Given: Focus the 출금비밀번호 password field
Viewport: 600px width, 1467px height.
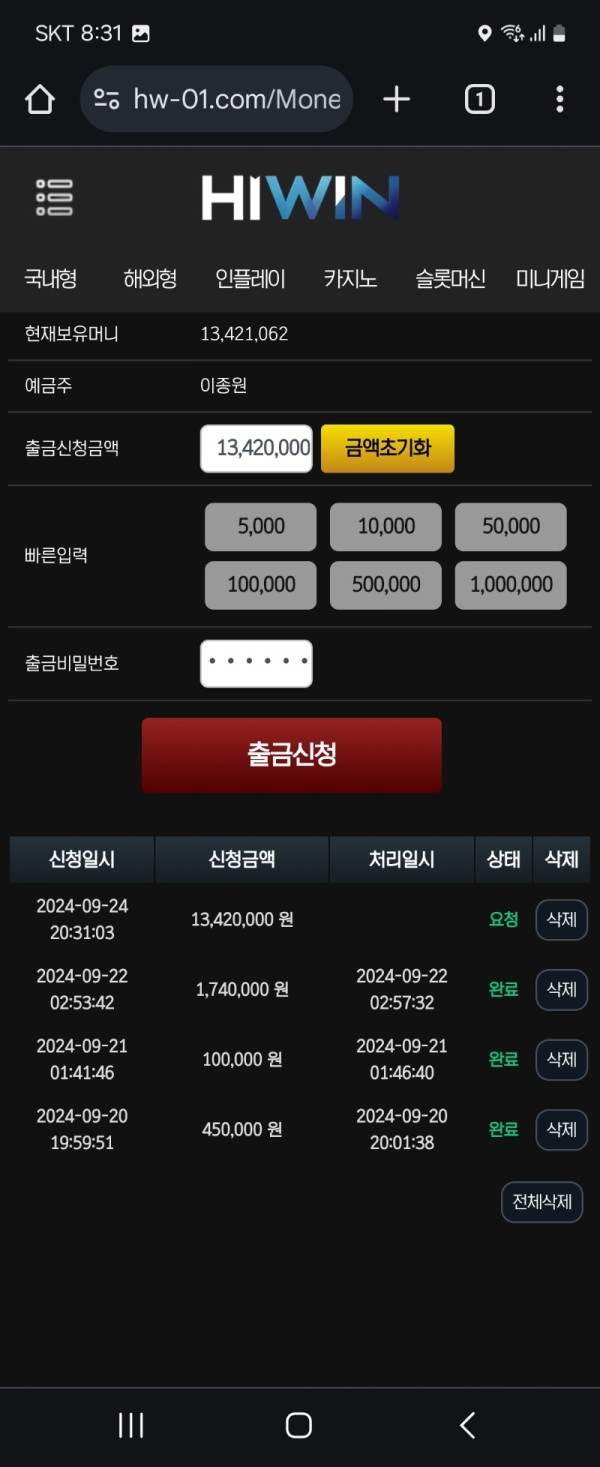Looking at the screenshot, I should coord(256,663).
